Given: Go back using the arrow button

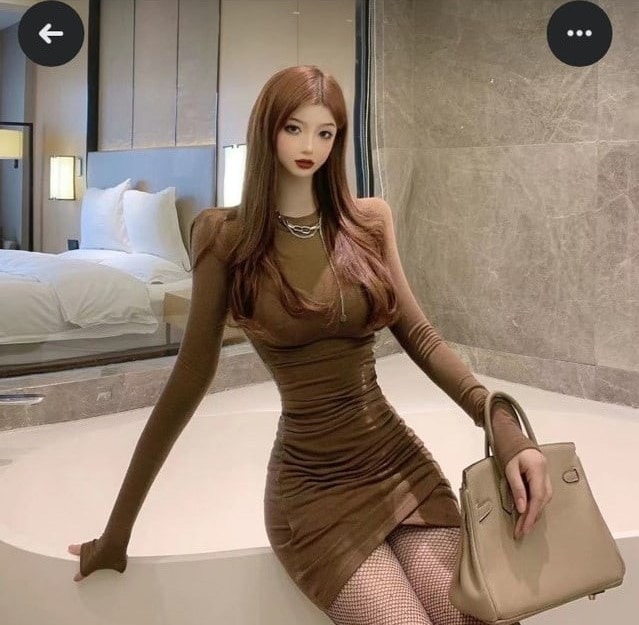Looking at the screenshot, I should [51, 33].
